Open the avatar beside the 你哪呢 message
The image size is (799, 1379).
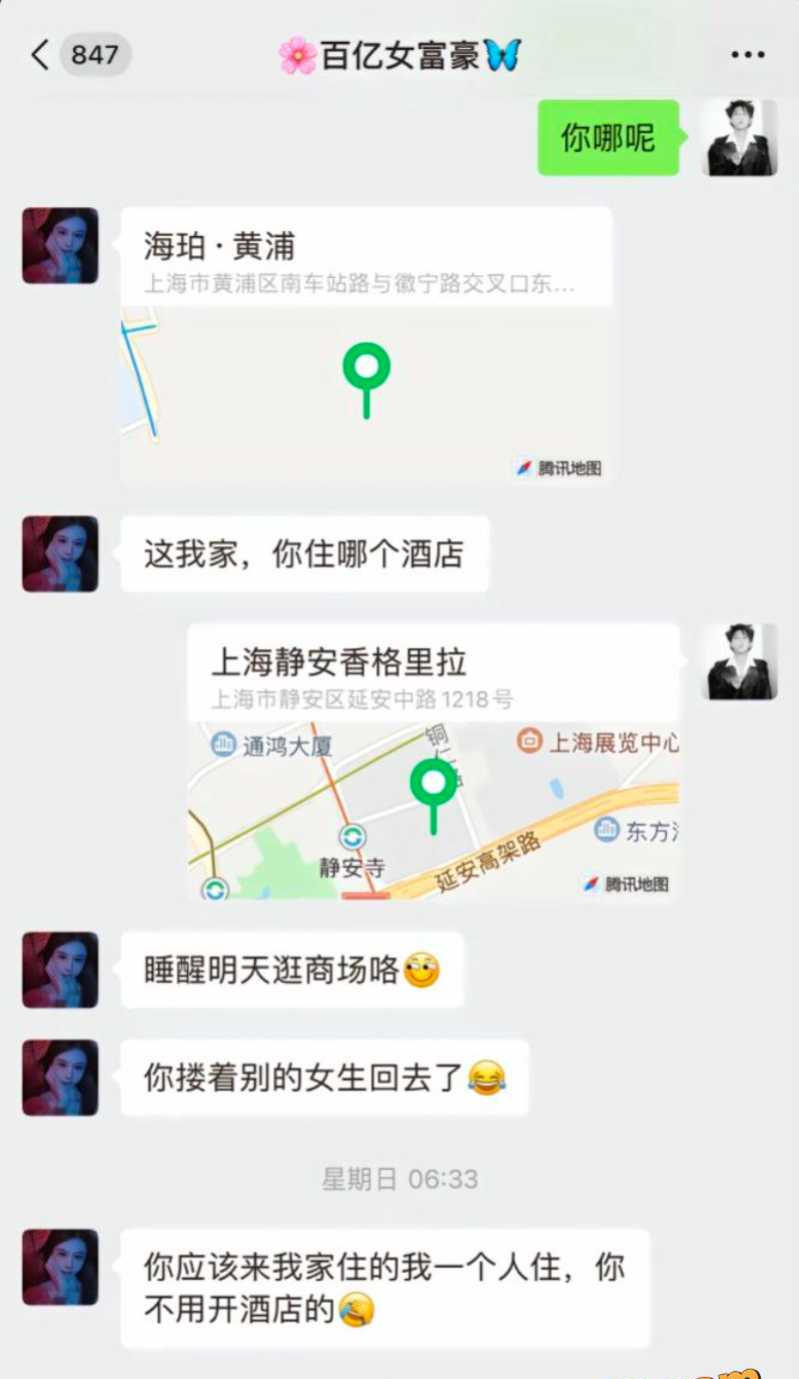click(x=739, y=138)
